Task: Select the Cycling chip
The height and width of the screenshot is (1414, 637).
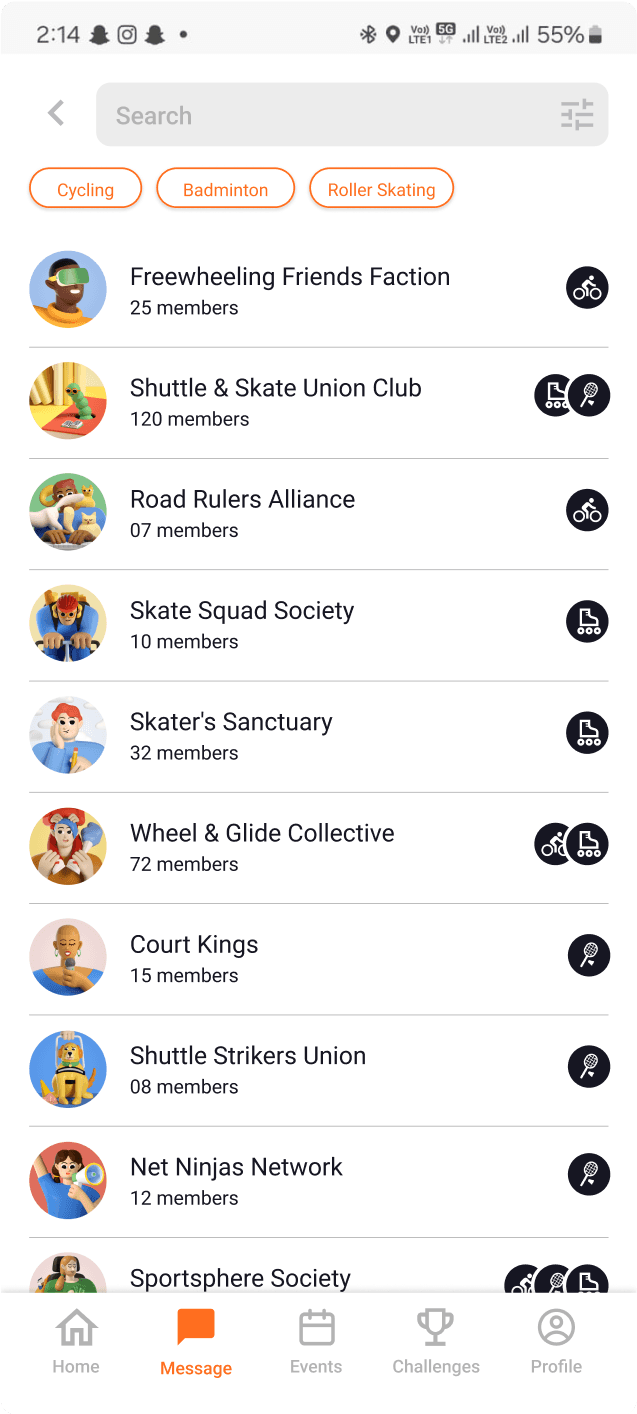Action: (x=86, y=189)
